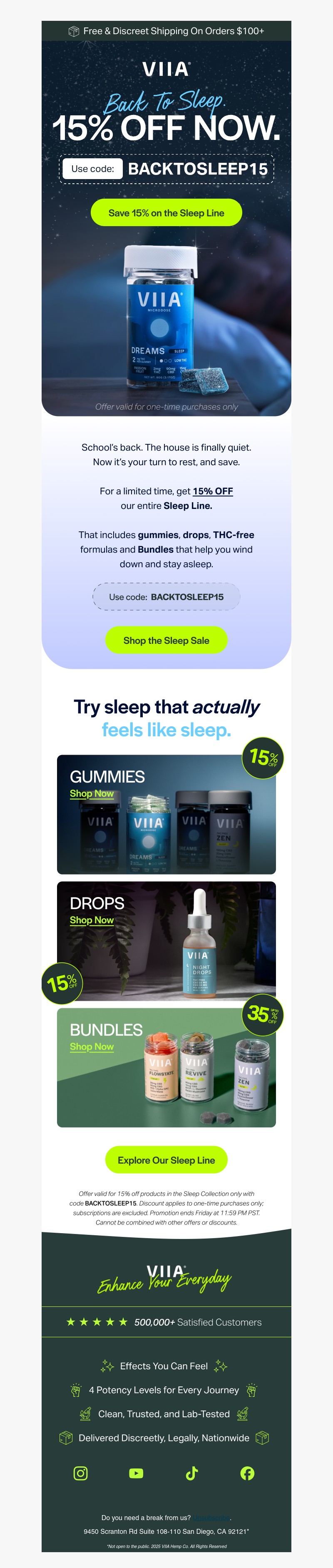
Task: Tap Explore Our Sleep Line button
Action: [x=166, y=1160]
